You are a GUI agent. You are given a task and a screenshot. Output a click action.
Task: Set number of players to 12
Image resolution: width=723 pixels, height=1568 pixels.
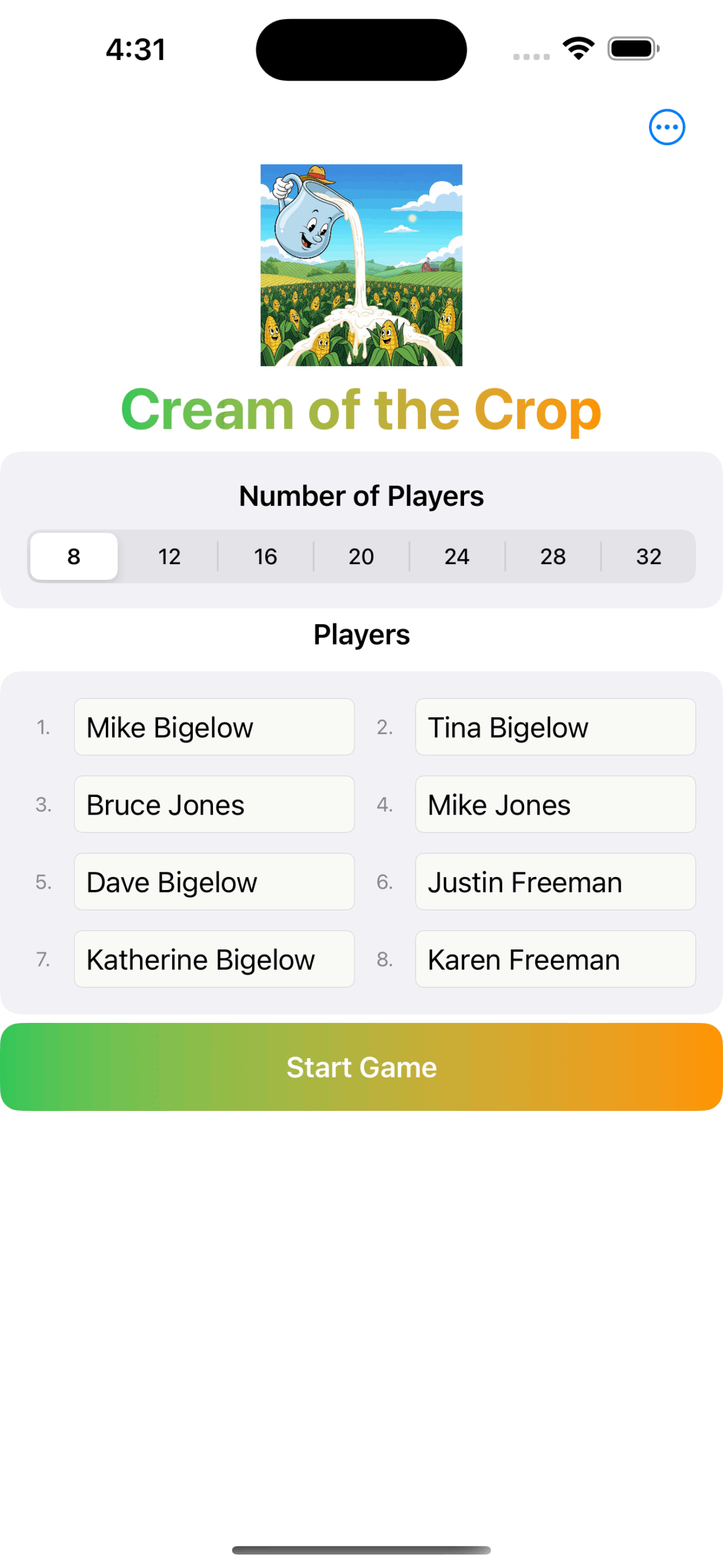point(170,556)
